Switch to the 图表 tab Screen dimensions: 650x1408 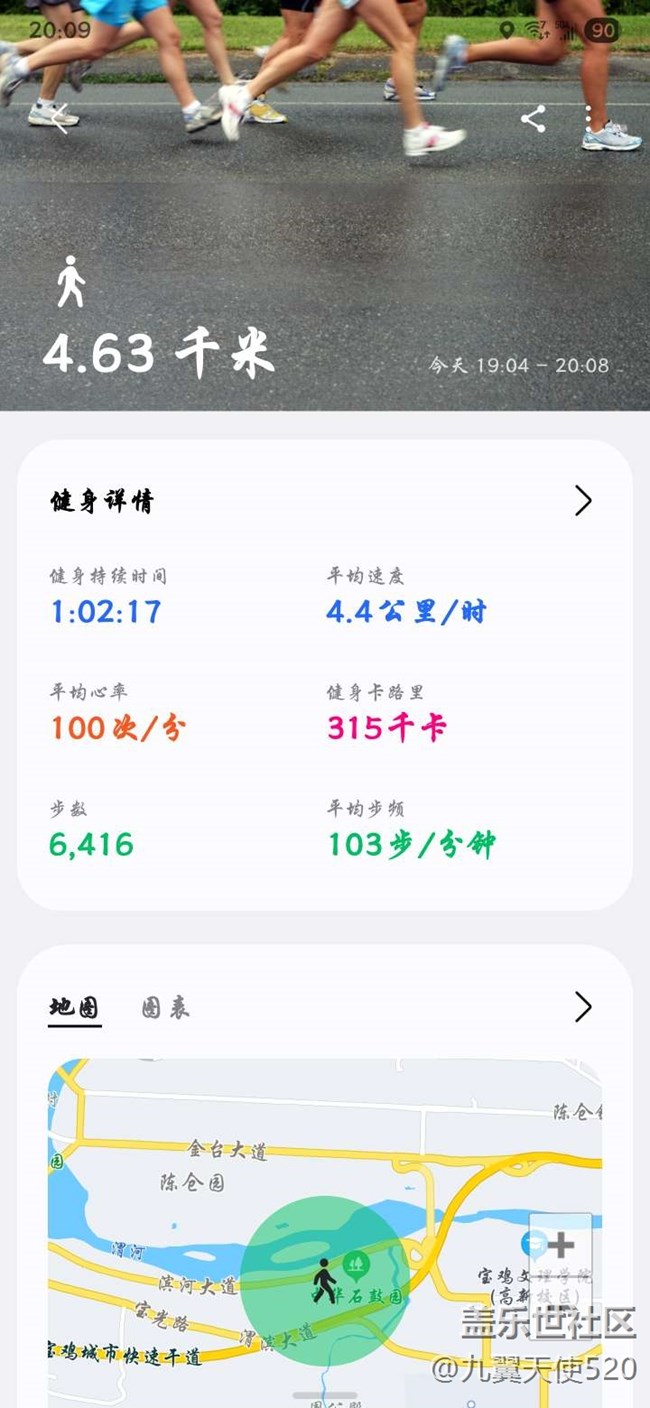click(166, 1007)
